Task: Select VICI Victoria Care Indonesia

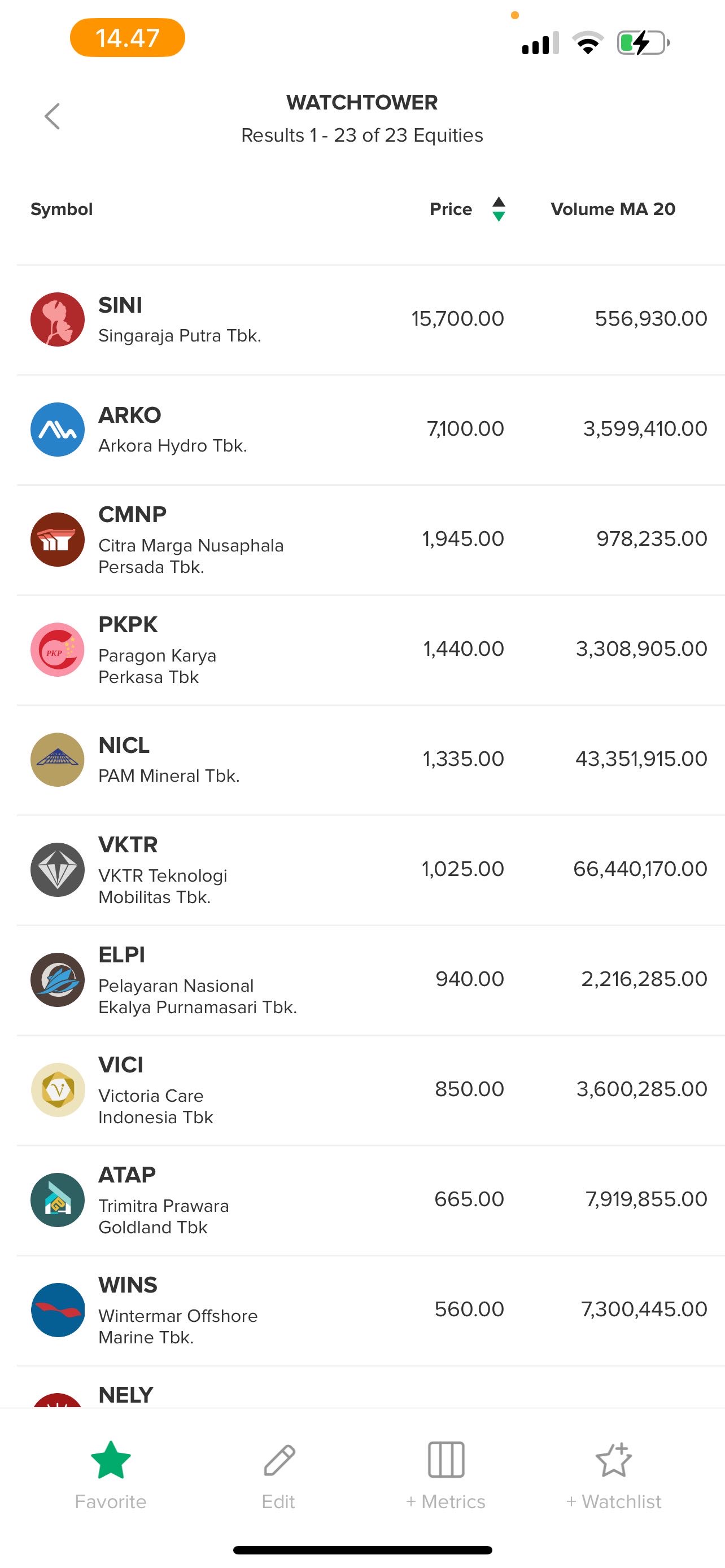Action: point(156,1090)
